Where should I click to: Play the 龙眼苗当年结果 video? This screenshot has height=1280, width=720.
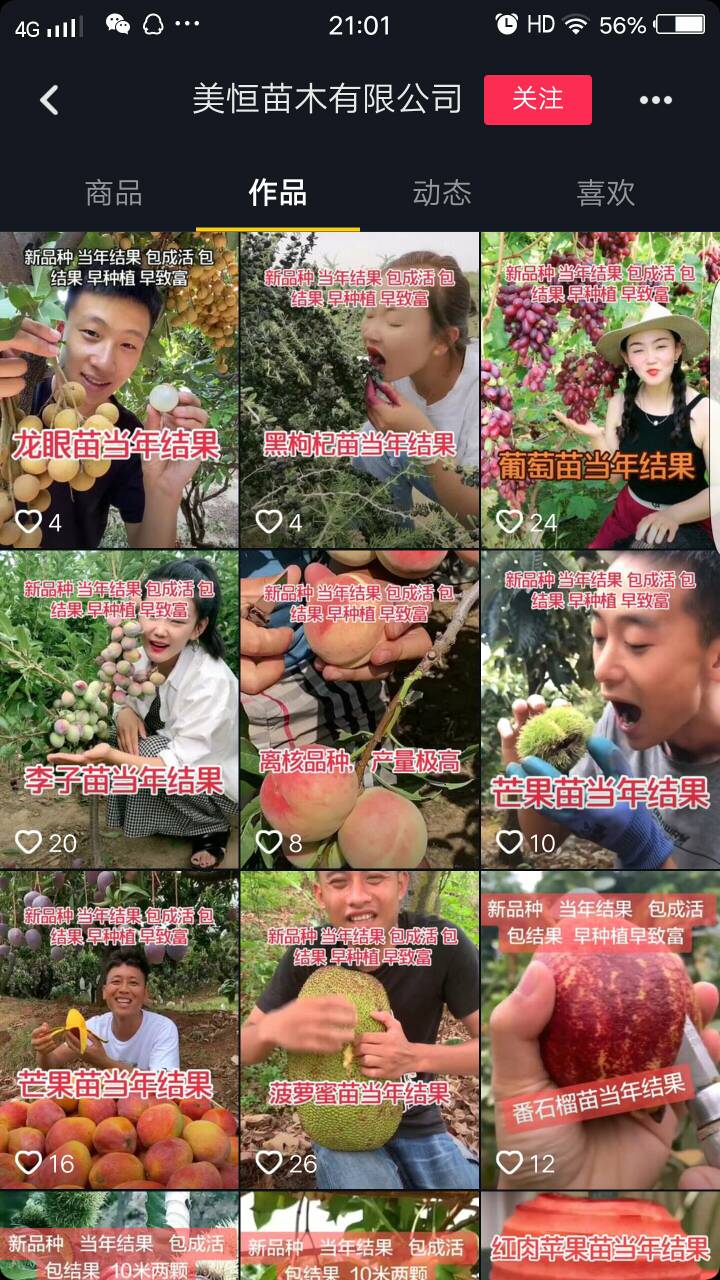[x=119, y=390]
